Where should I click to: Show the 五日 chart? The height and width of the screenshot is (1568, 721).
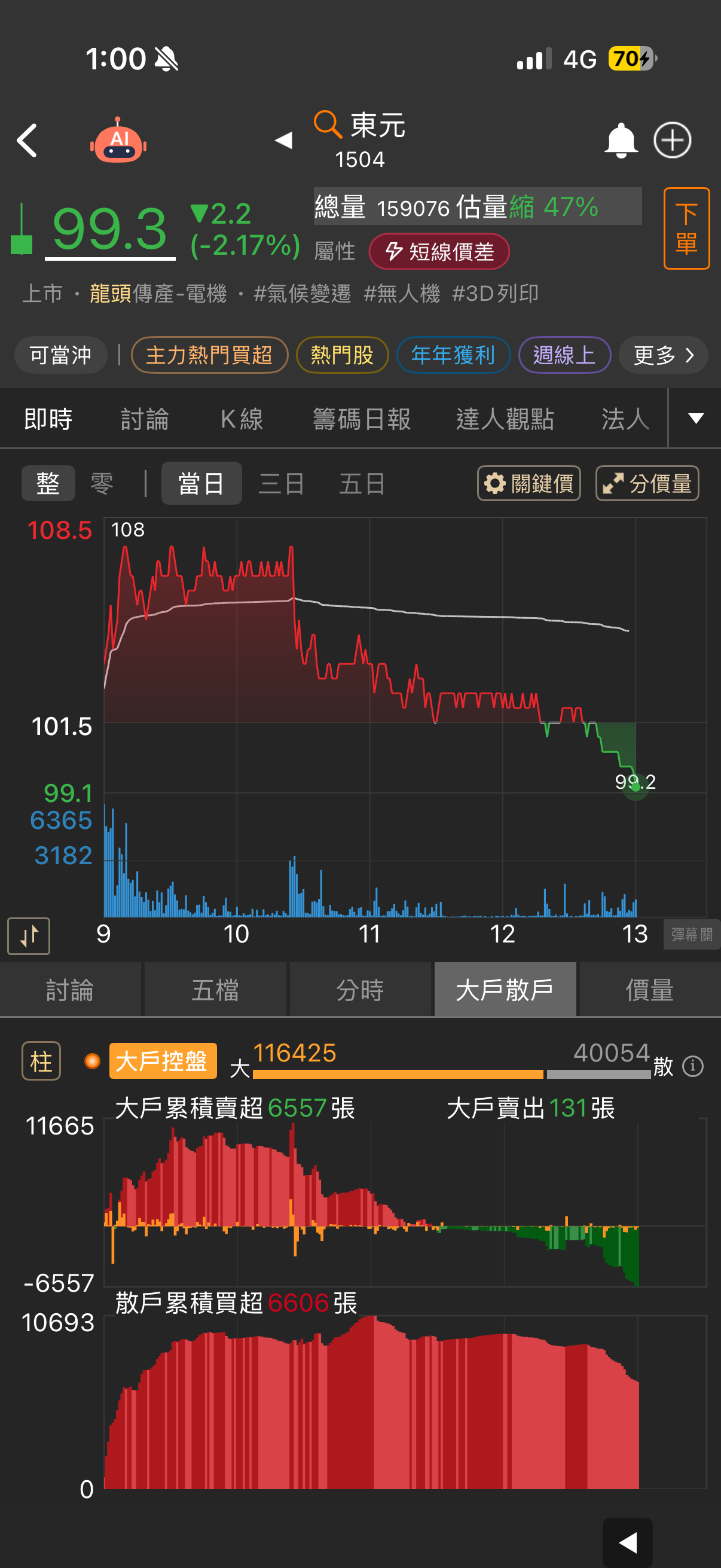(362, 484)
